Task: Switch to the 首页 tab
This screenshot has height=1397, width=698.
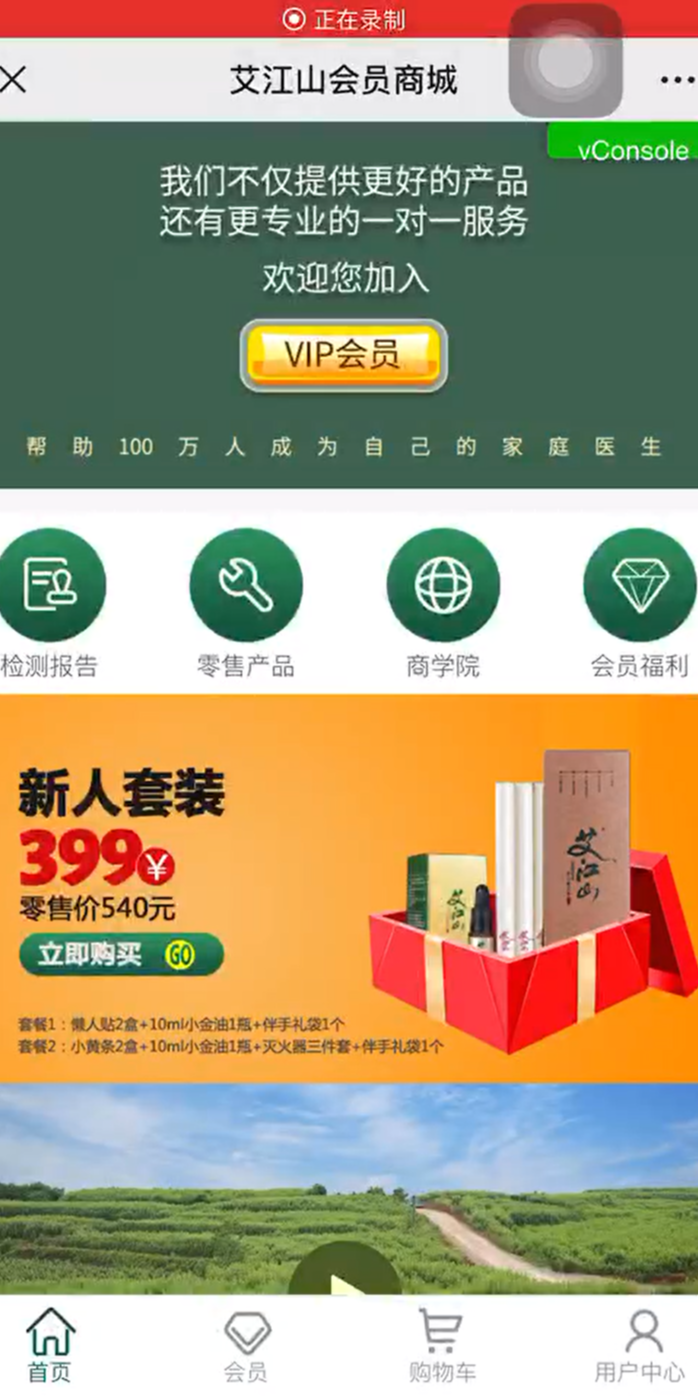Action: pos(50,1344)
